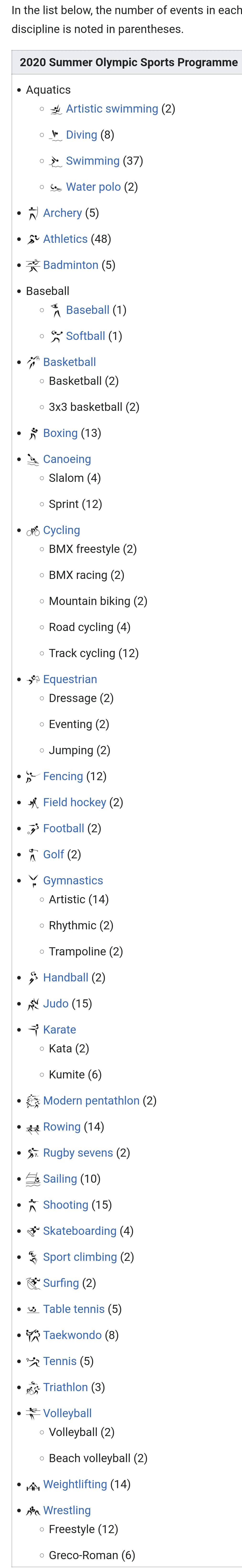This screenshot has height=1568, width=242.
Task: Follow the Badminton link
Action: point(71,265)
